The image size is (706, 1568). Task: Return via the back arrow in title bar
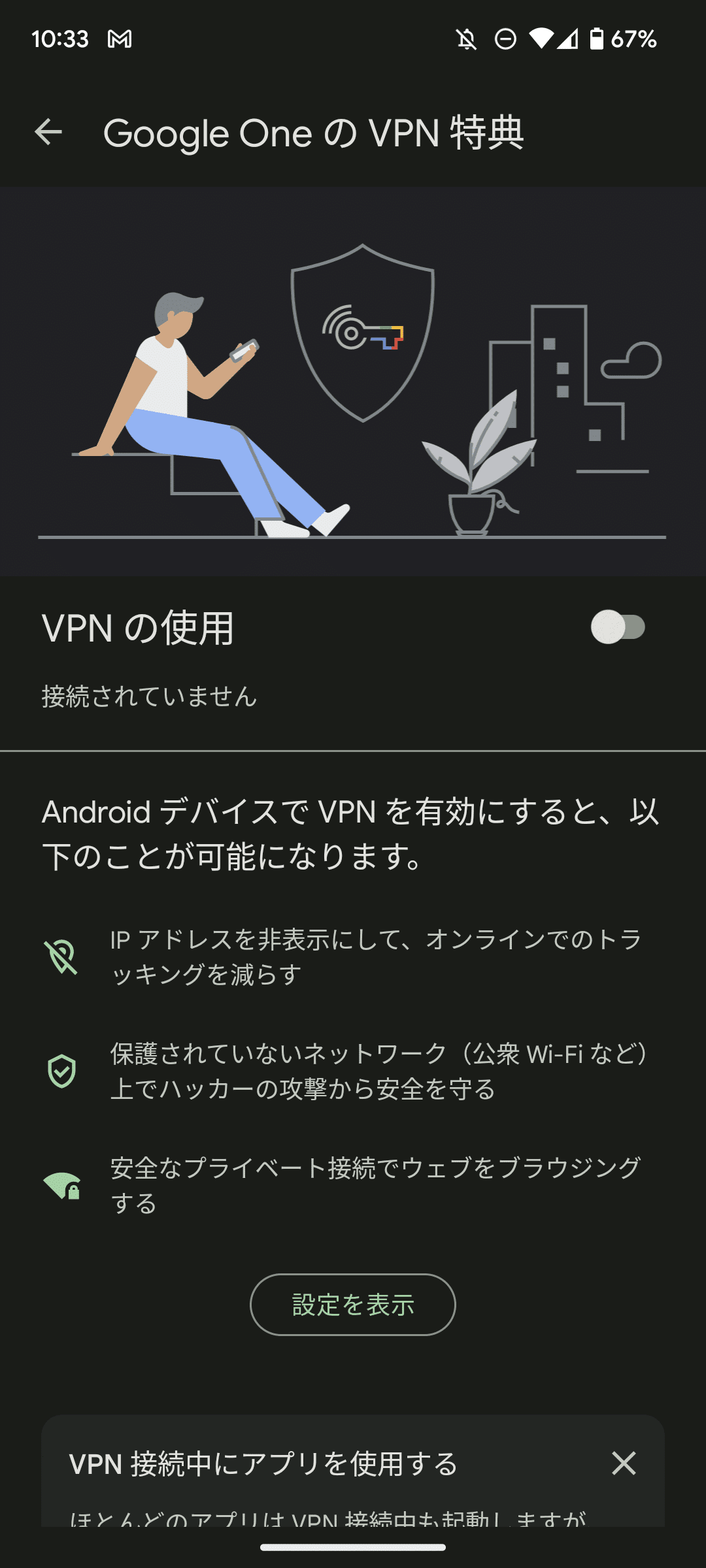pyautogui.click(x=48, y=134)
